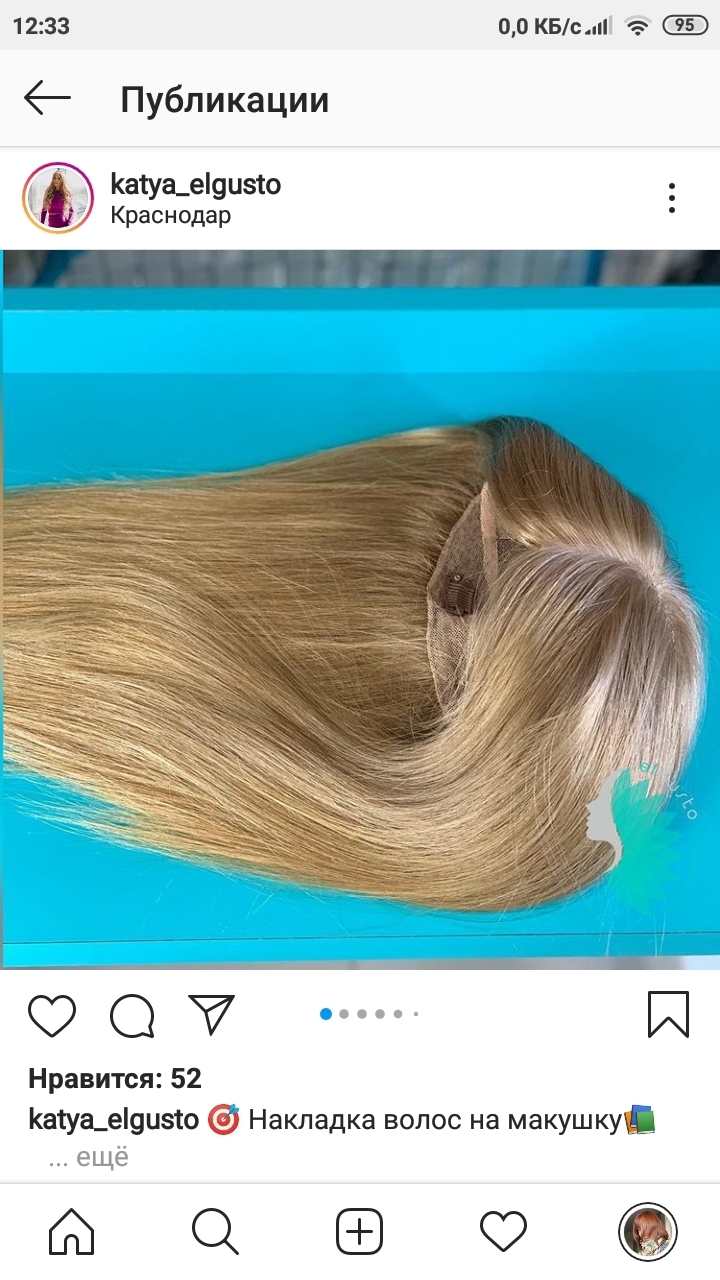Share the post via paper plane icon

211,1014
